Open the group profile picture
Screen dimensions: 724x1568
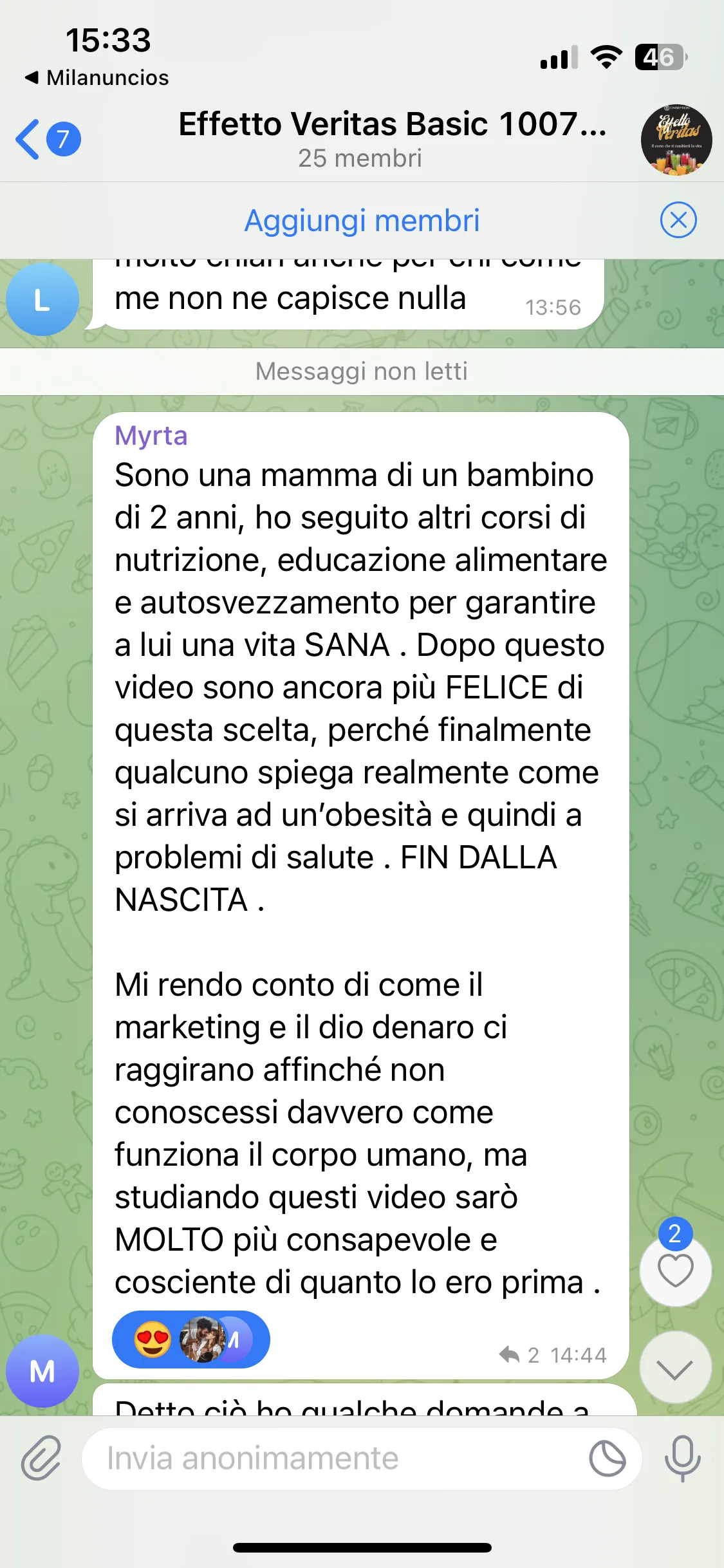[x=676, y=140]
